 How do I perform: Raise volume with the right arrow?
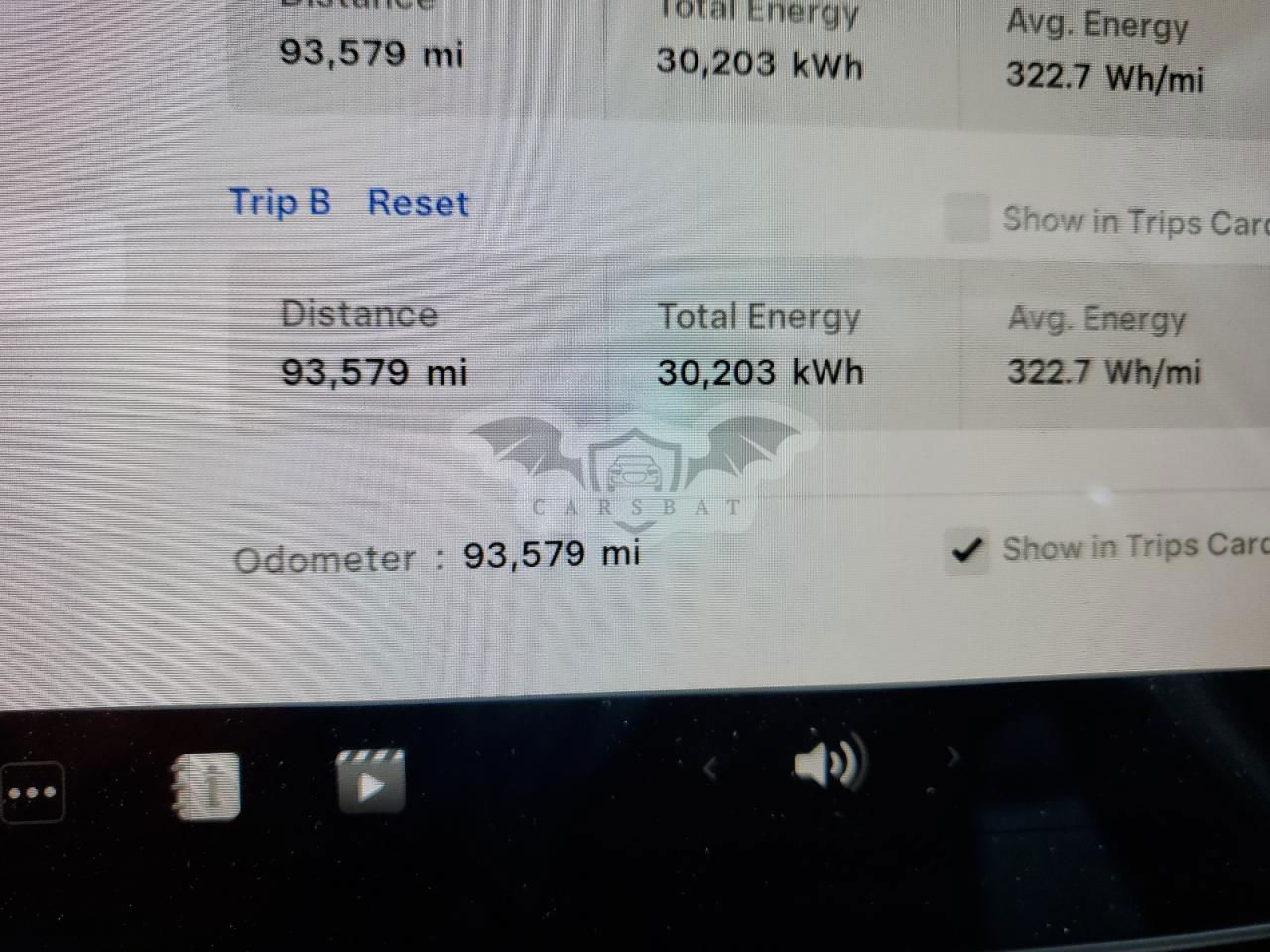pos(953,759)
